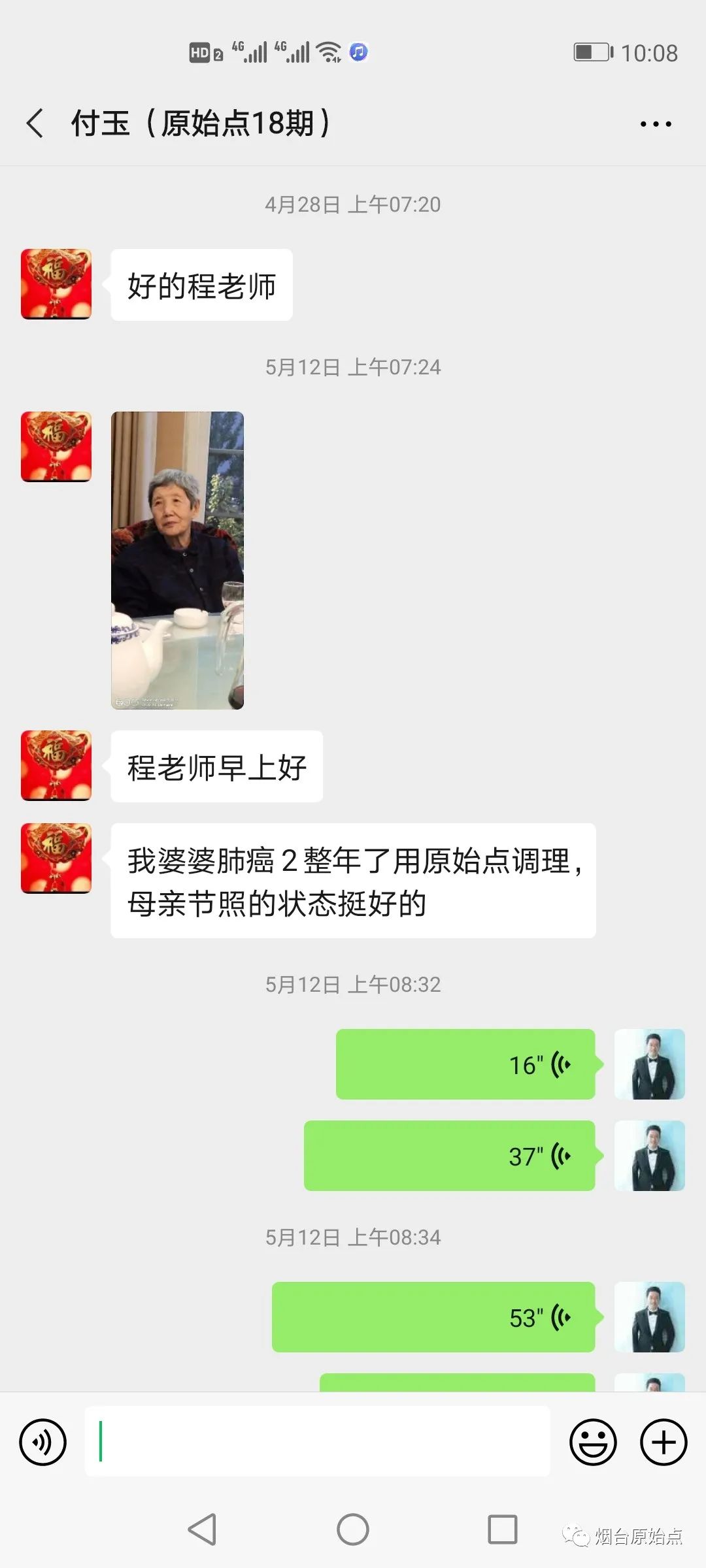Play the 37-second voice message
The height and width of the screenshot is (1568, 706).
click(x=450, y=1156)
